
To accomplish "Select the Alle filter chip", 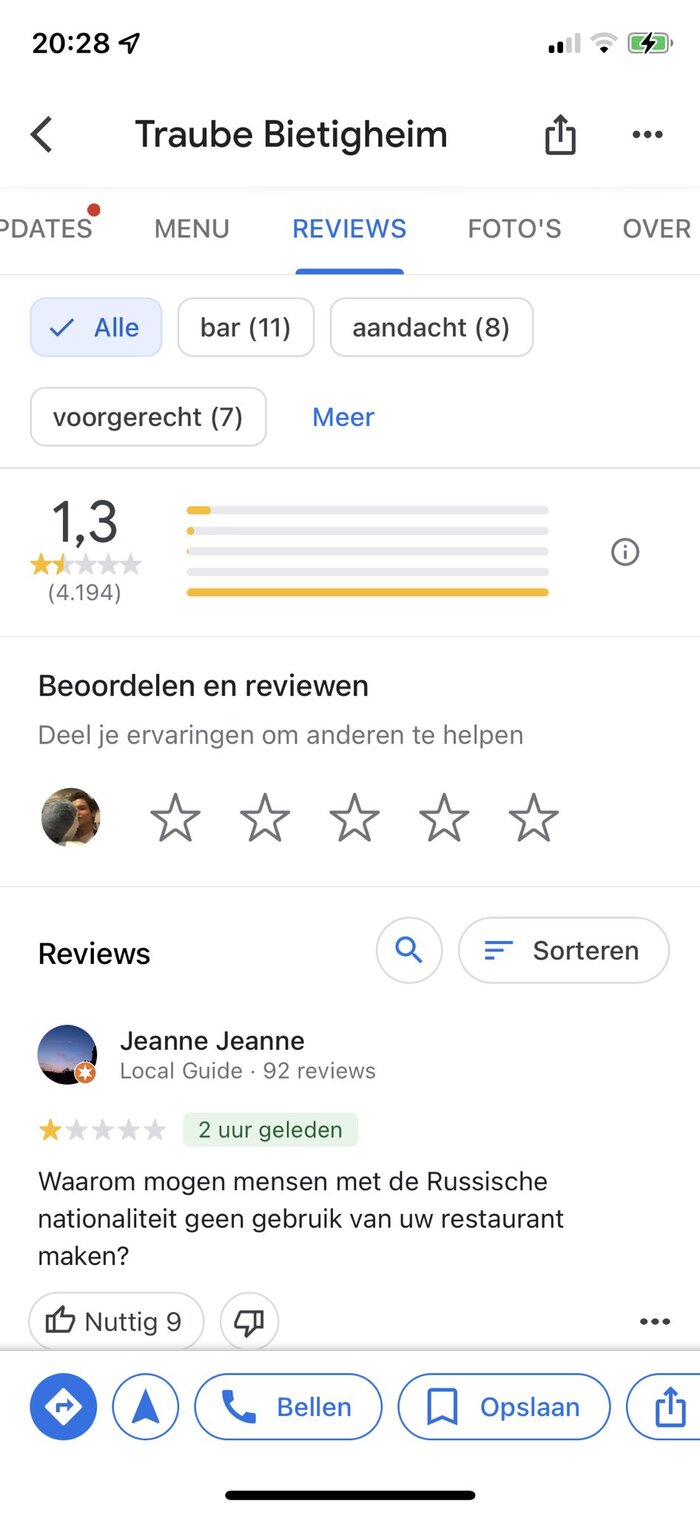I will pyautogui.click(x=96, y=327).
